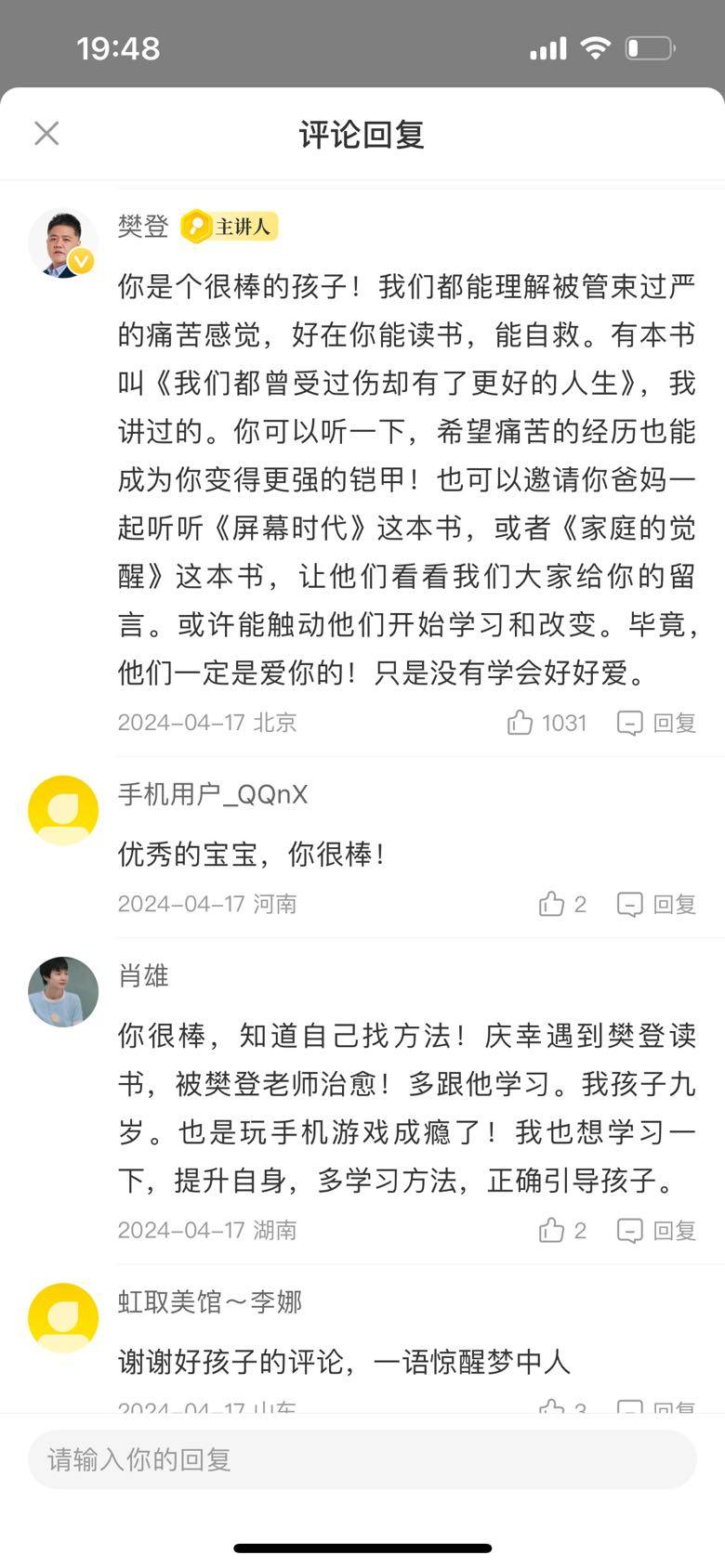Reply to 樊登's comment
The height and width of the screenshot is (1568, 725).
tap(656, 723)
